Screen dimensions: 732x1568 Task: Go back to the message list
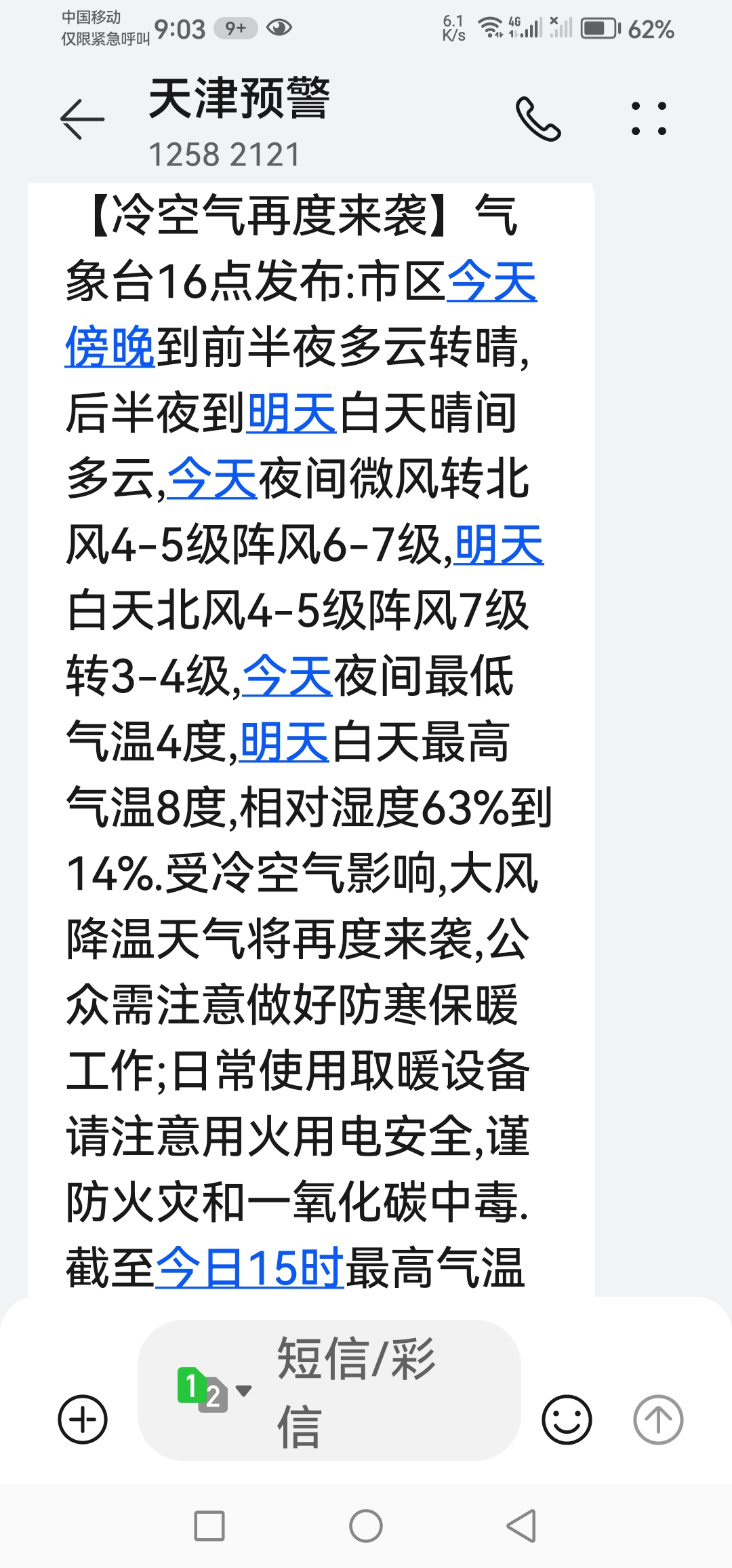click(83, 119)
